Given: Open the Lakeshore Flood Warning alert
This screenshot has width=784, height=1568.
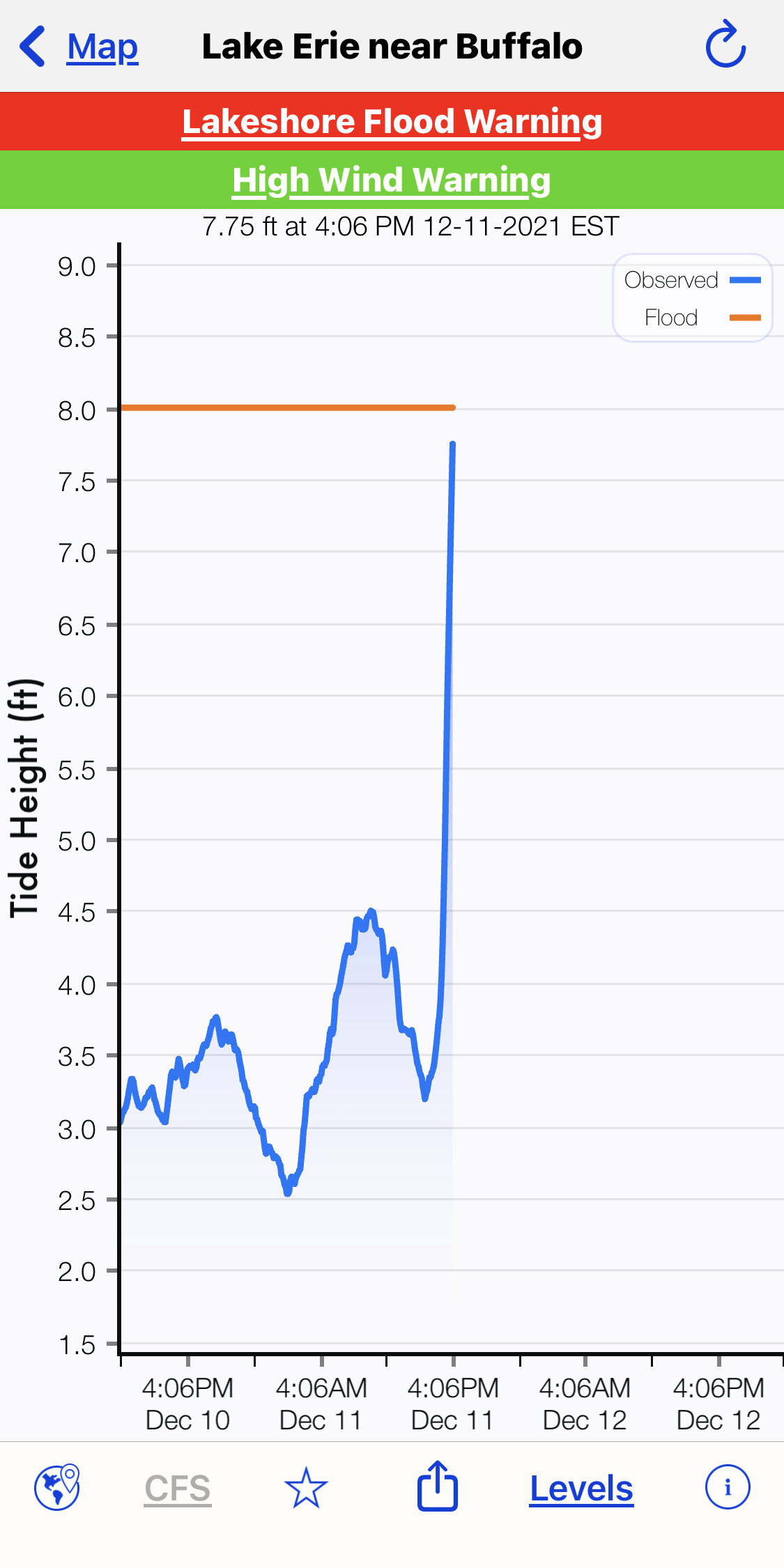Looking at the screenshot, I should tap(392, 122).
